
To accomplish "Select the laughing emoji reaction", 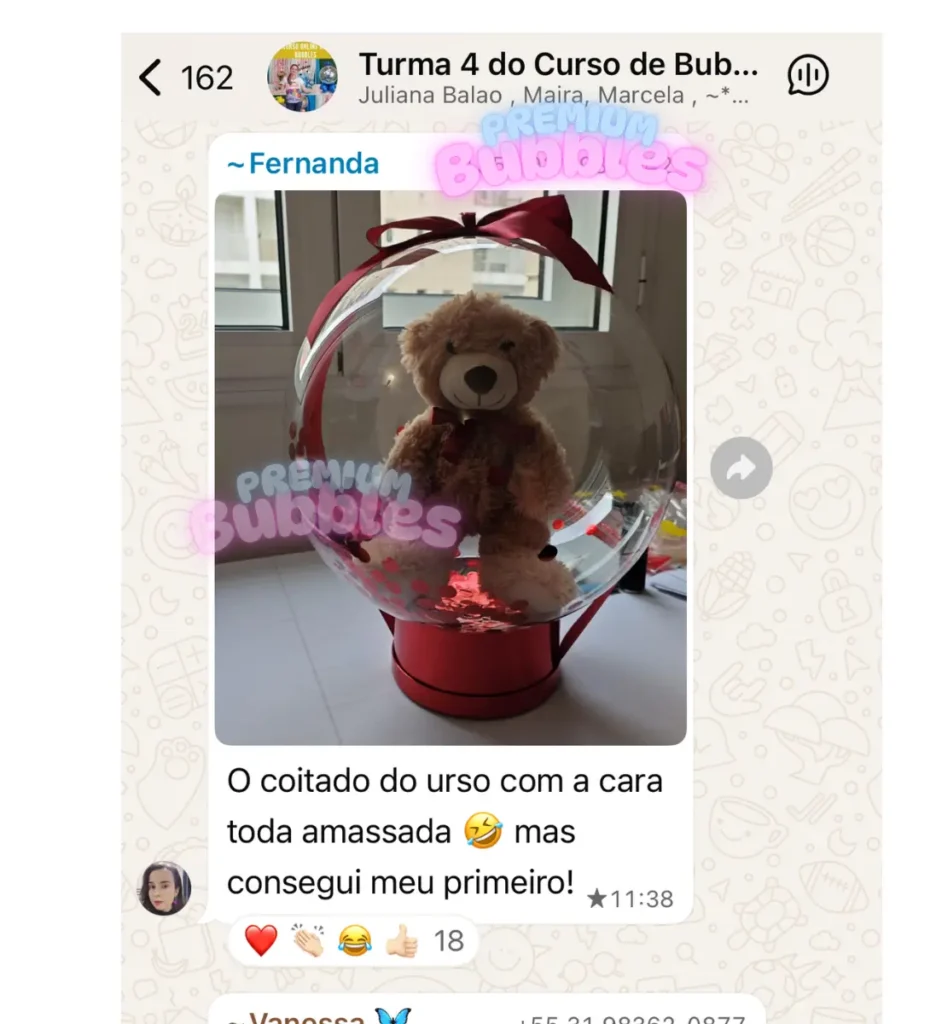I will pos(354,939).
